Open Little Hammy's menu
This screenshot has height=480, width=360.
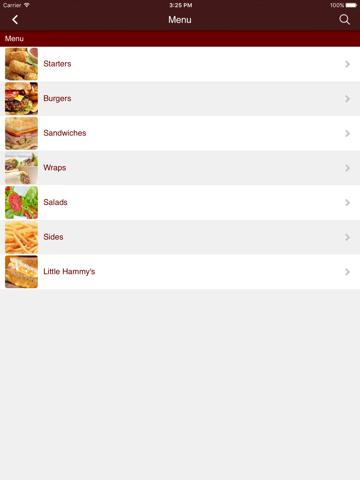point(180,272)
